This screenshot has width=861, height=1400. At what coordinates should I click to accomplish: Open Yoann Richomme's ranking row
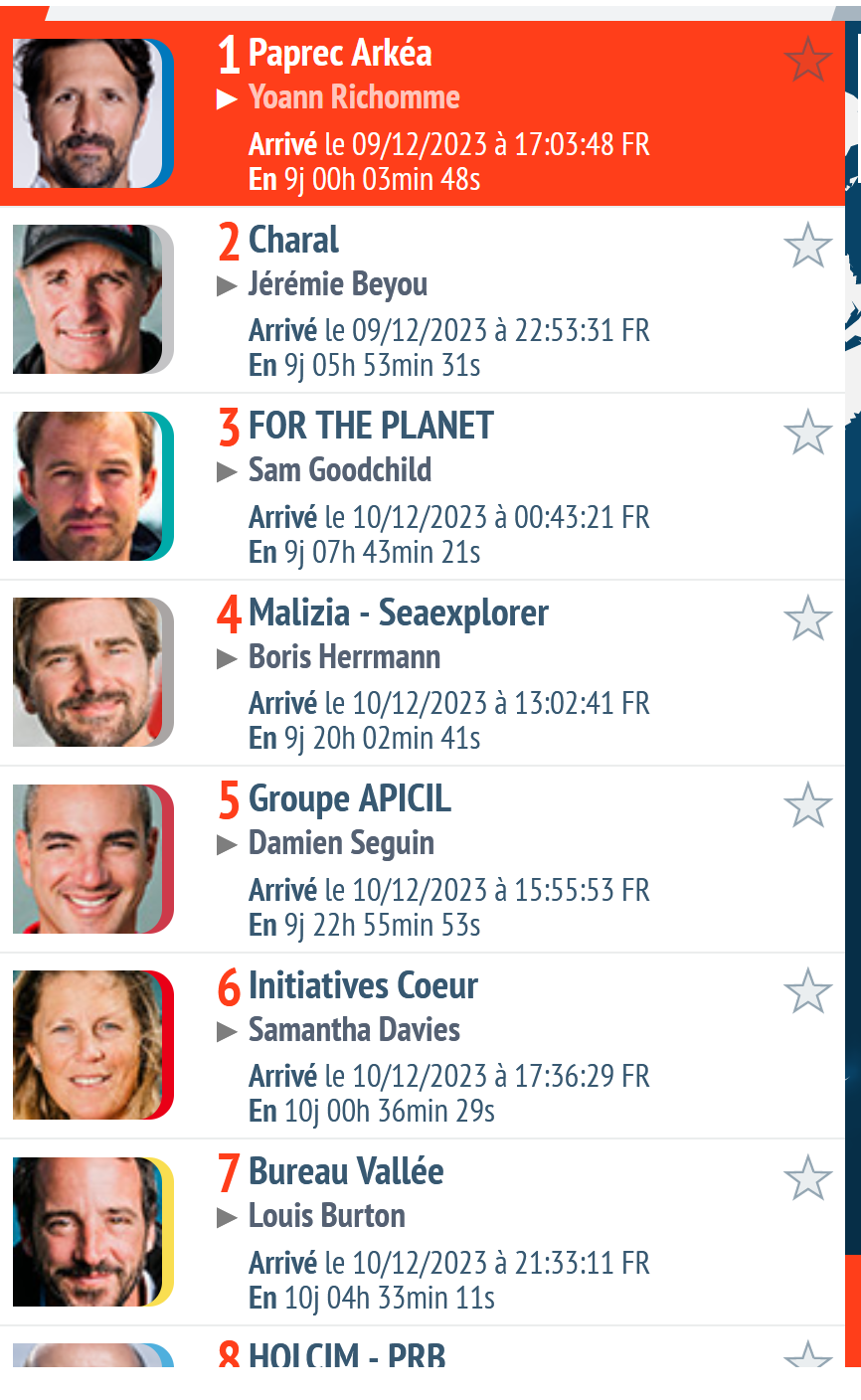[447, 114]
